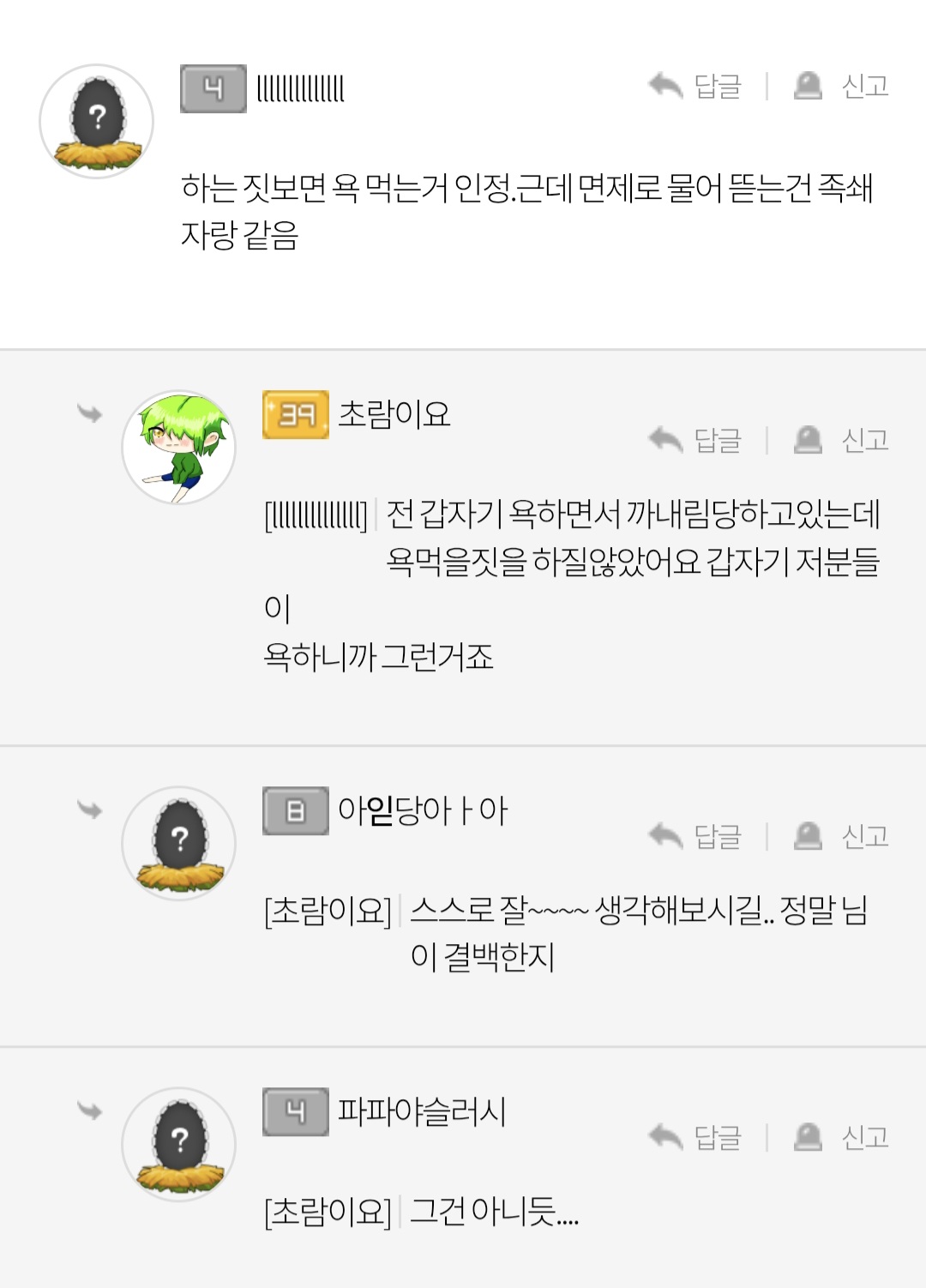The image size is (926, 1288).
Task: Reply to 파파야슬러시's comment
Action: point(695,1137)
